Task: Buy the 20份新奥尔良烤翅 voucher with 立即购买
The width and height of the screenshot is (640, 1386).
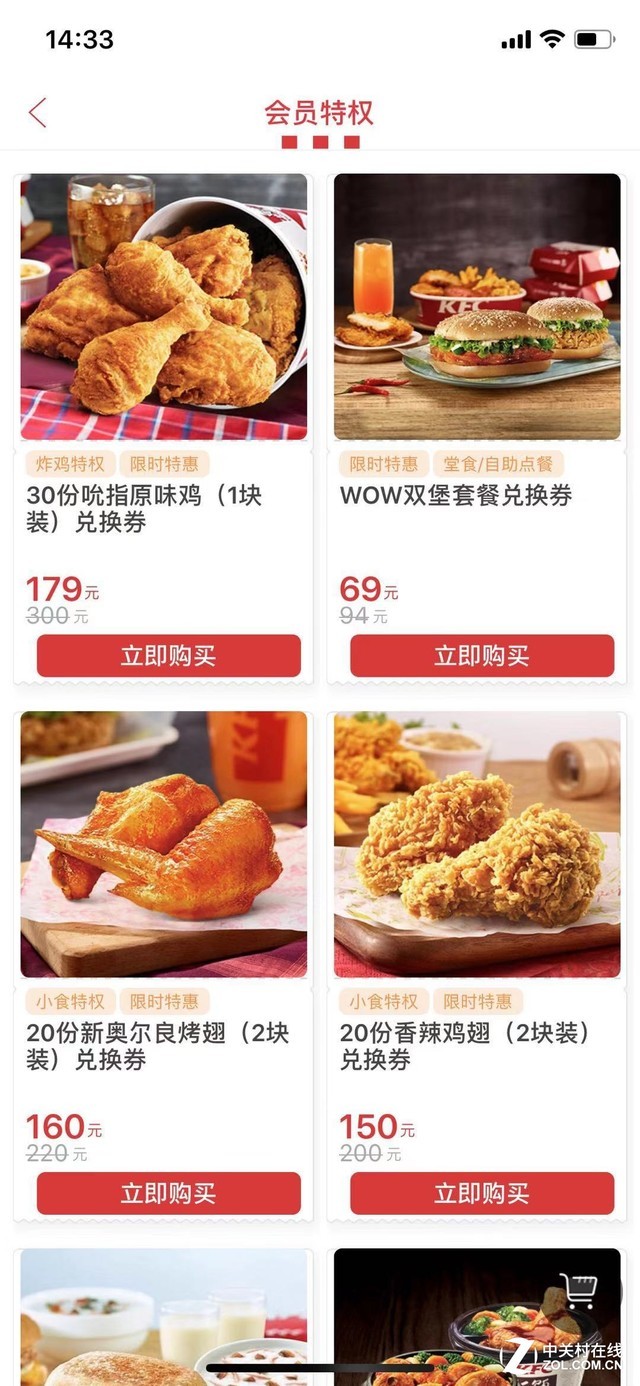Action: point(168,1193)
